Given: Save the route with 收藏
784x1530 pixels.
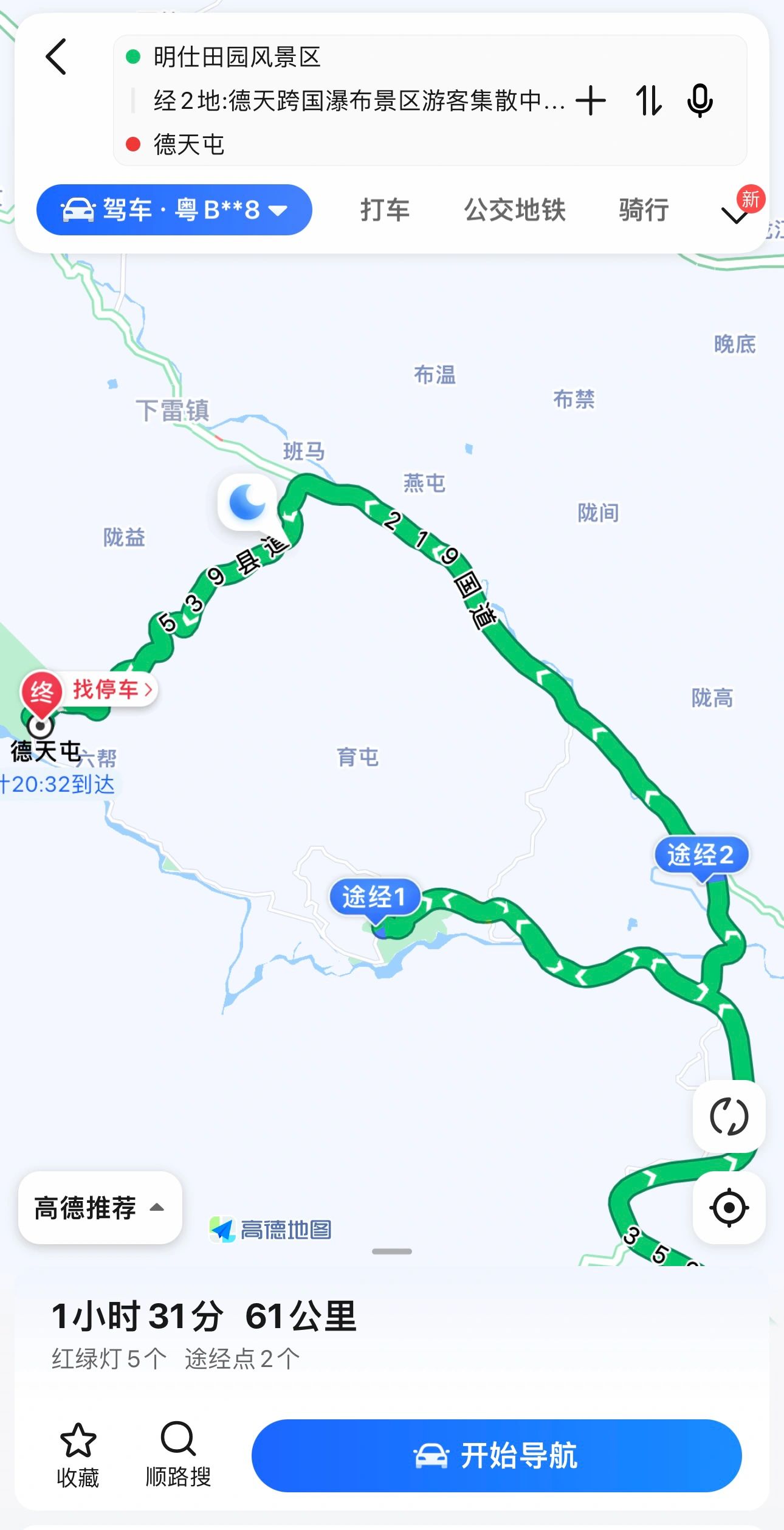Looking at the screenshot, I should 78,1455.
